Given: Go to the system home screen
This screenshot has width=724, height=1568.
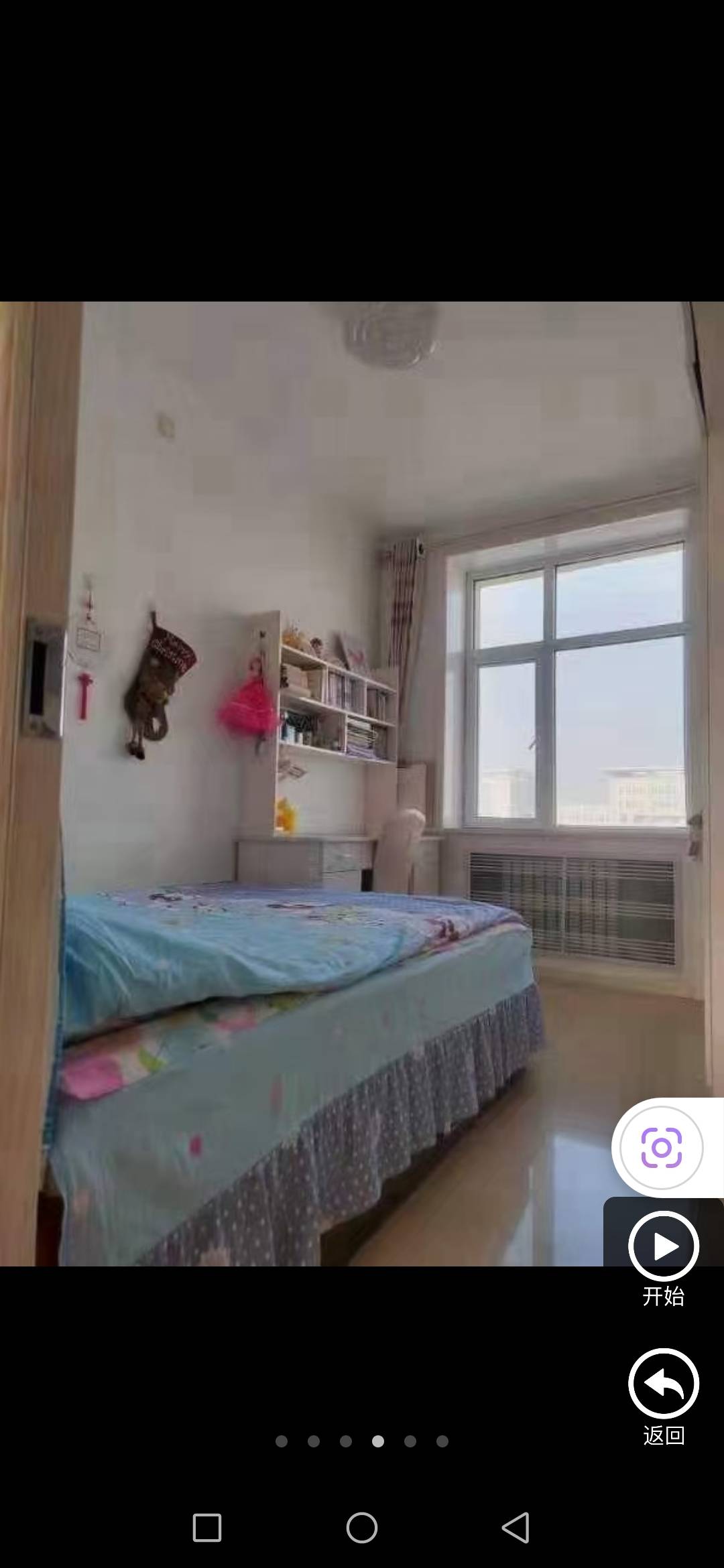Looking at the screenshot, I should coord(362,1528).
